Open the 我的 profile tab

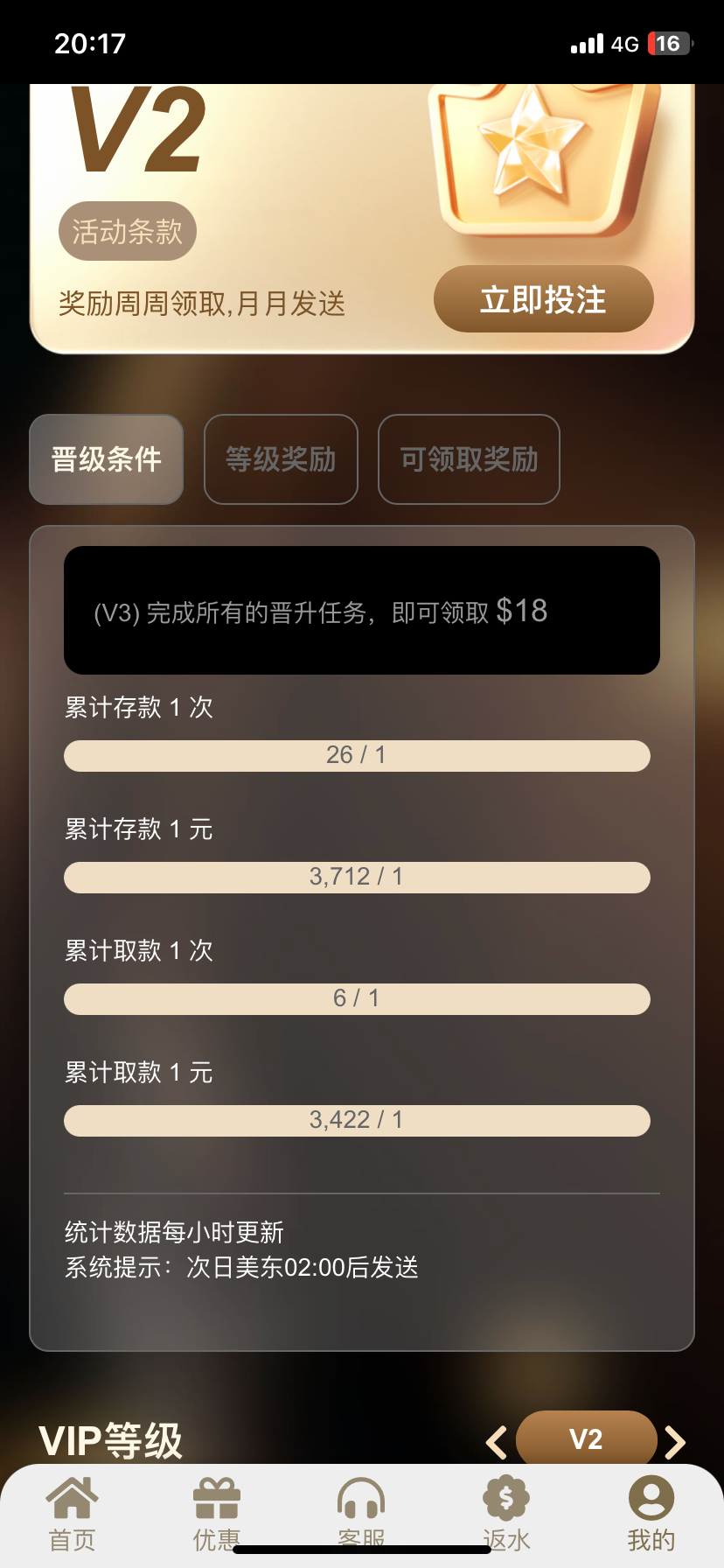(651, 1513)
